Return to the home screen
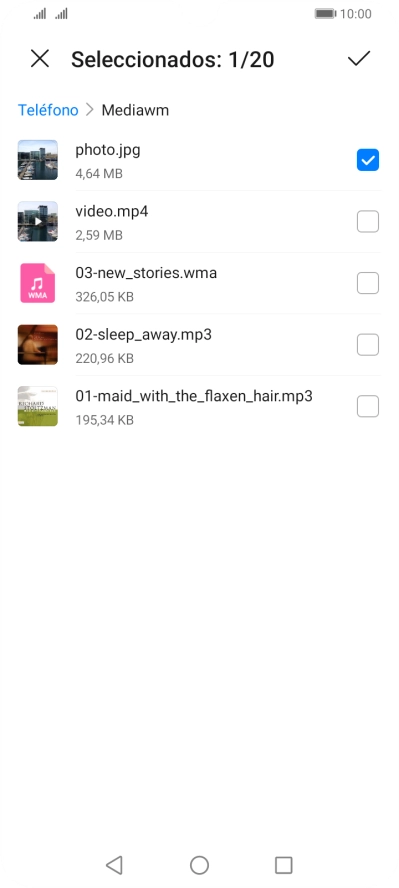Viewport: 399px width, 888px height. point(199,865)
